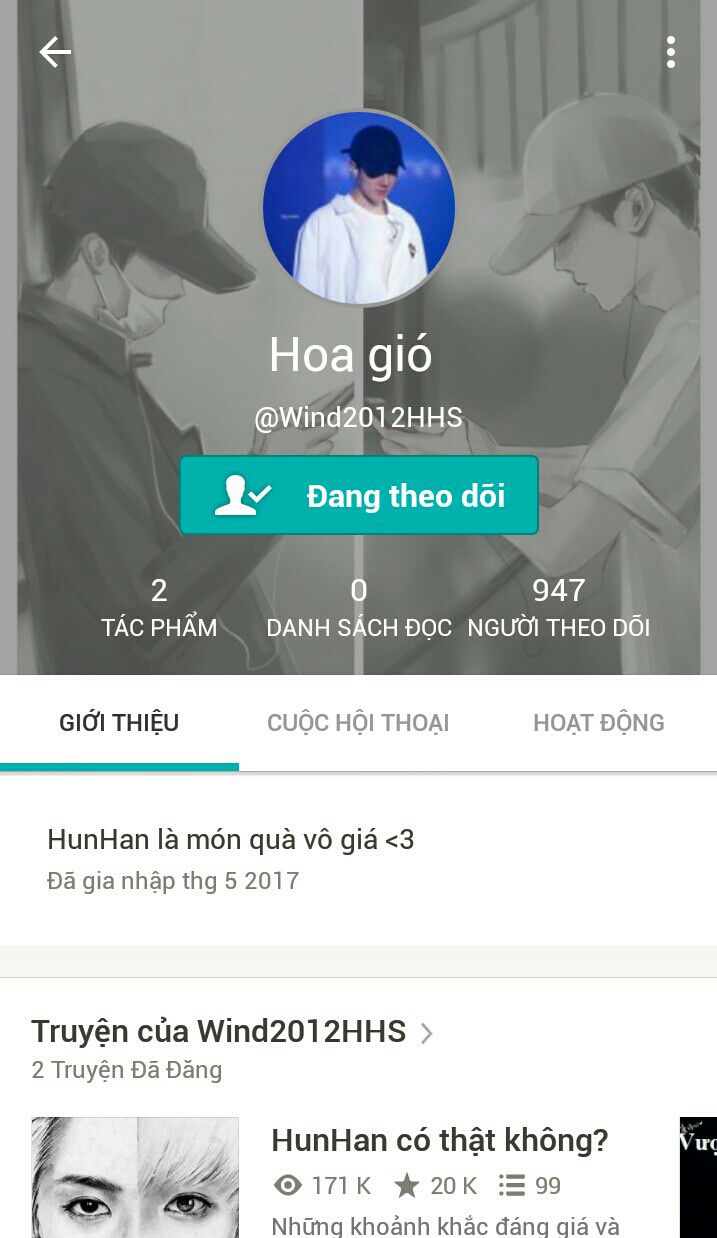
Task: View the 2 Tác phẩm works
Action: pyautogui.click(x=159, y=608)
